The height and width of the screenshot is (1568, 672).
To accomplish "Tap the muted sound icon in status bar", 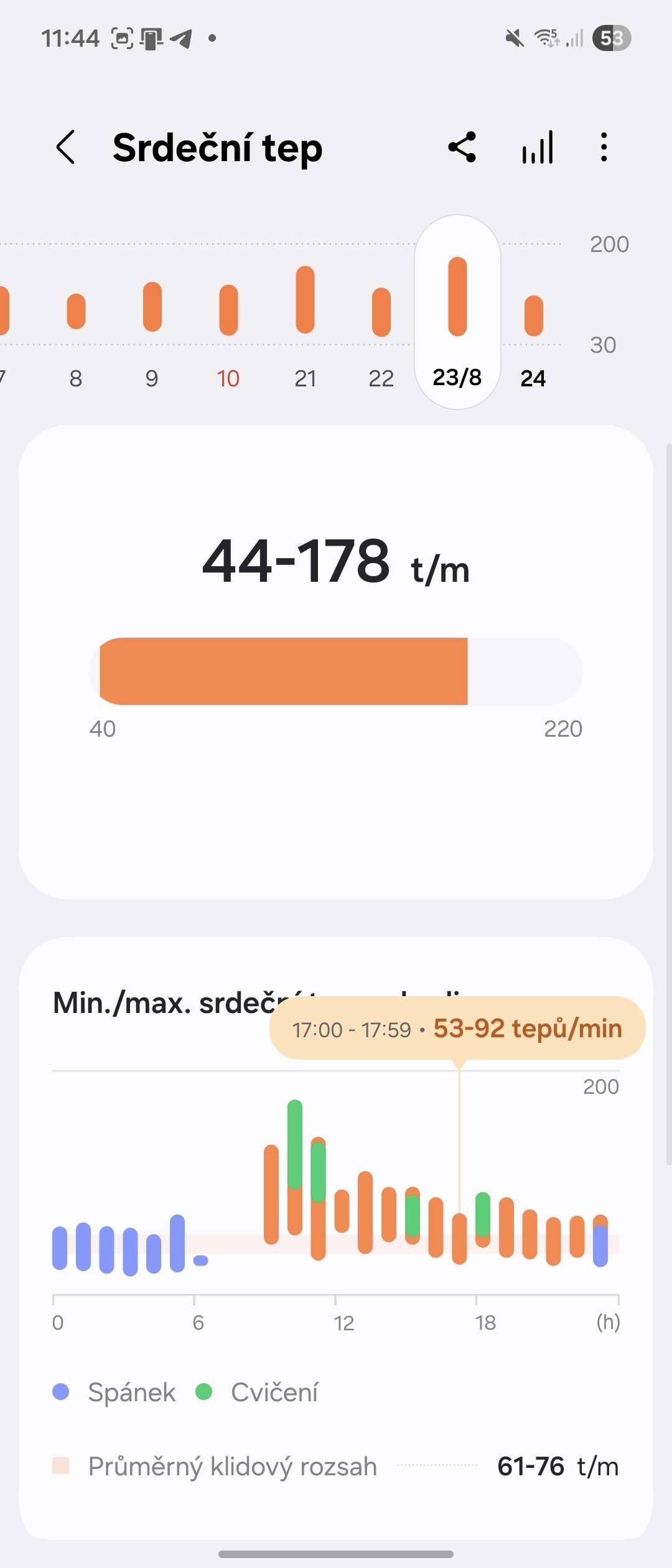I will point(514,38).
